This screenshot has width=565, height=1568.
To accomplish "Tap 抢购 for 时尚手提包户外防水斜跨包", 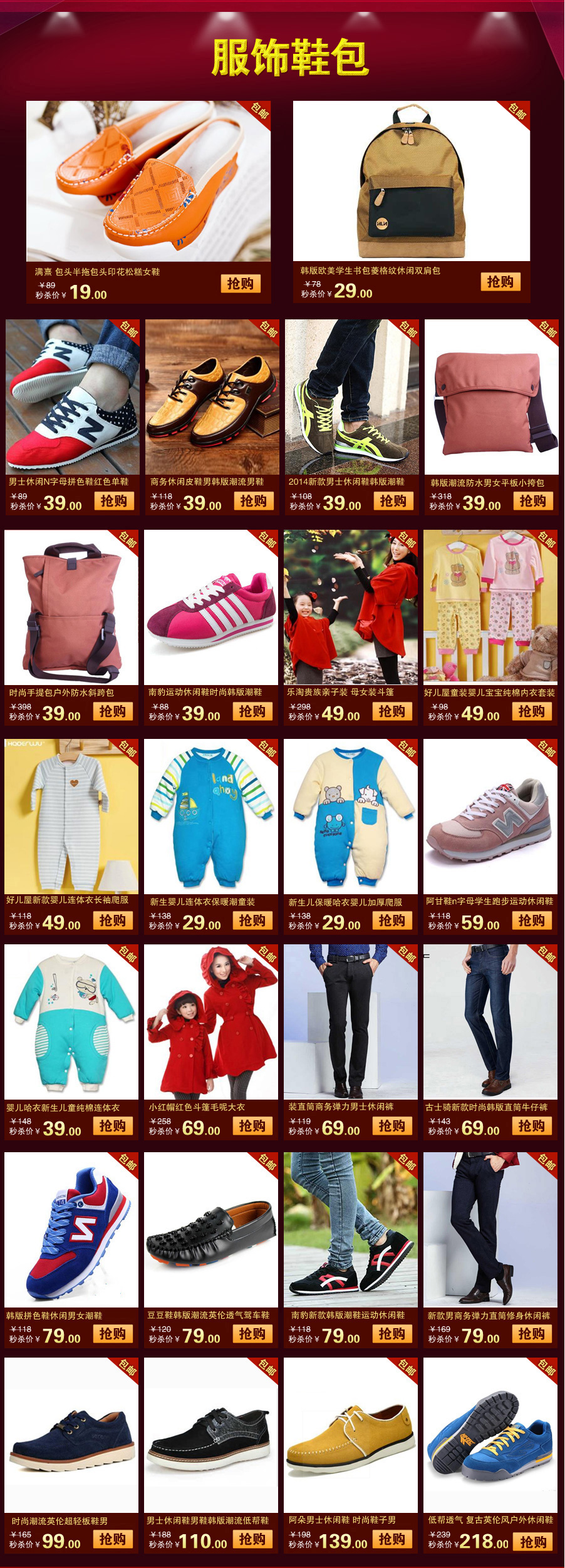I will click(113, 711).
